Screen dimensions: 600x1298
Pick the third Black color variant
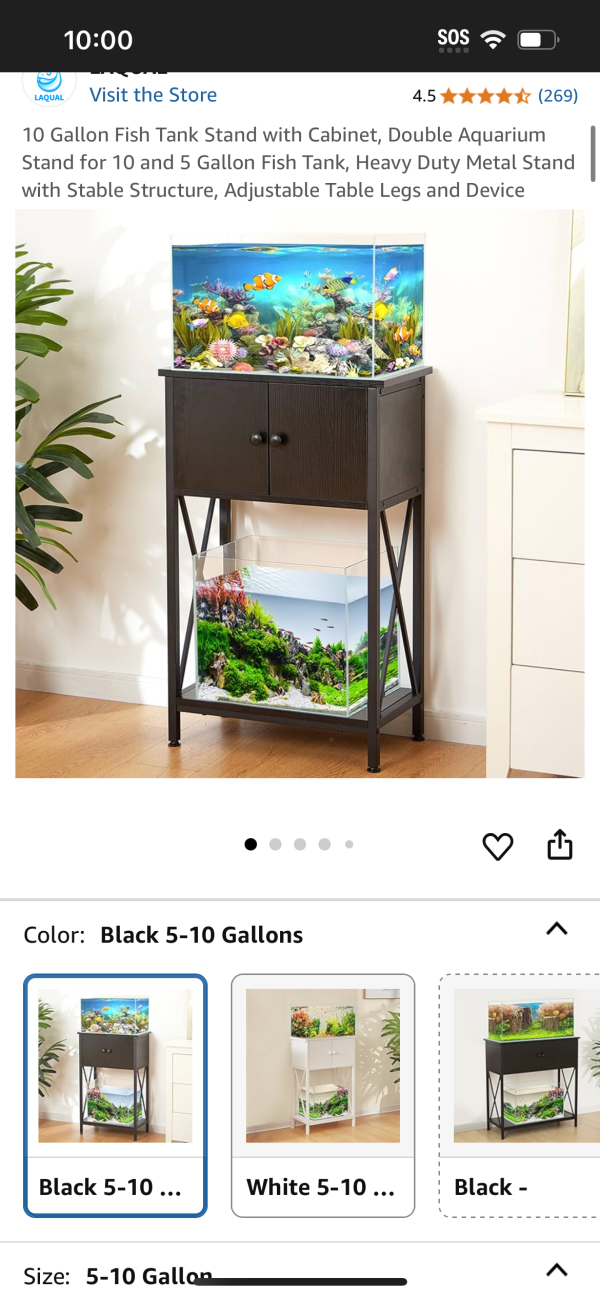click(x=520, y=1095)
